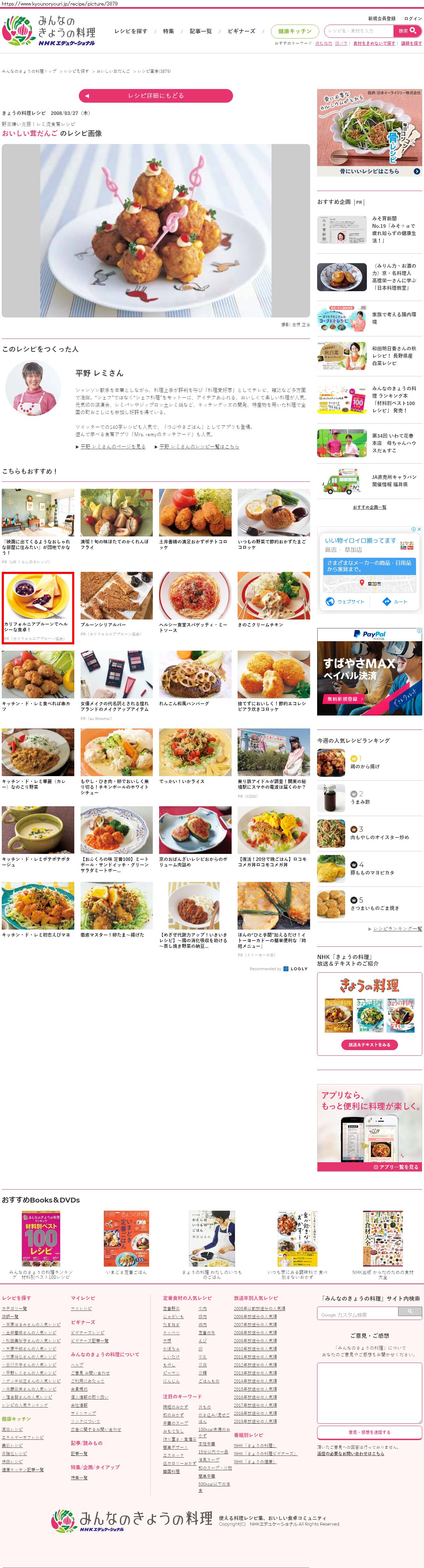Tap the 放送＆テキストをみる button
The image size is (424, 1568).
click(x=369, y=1045)
